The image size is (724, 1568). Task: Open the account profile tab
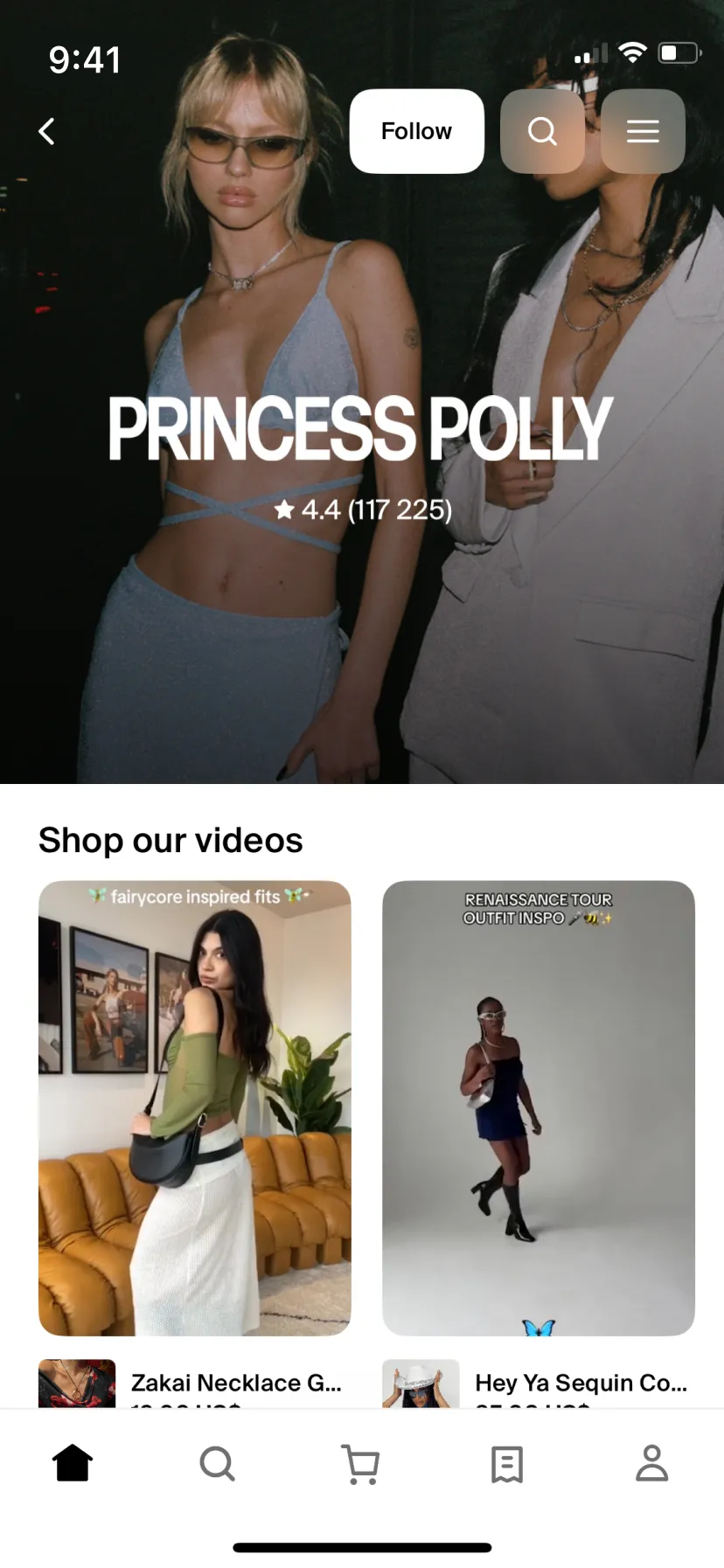pyautogui.click(x=651, y=1463)
